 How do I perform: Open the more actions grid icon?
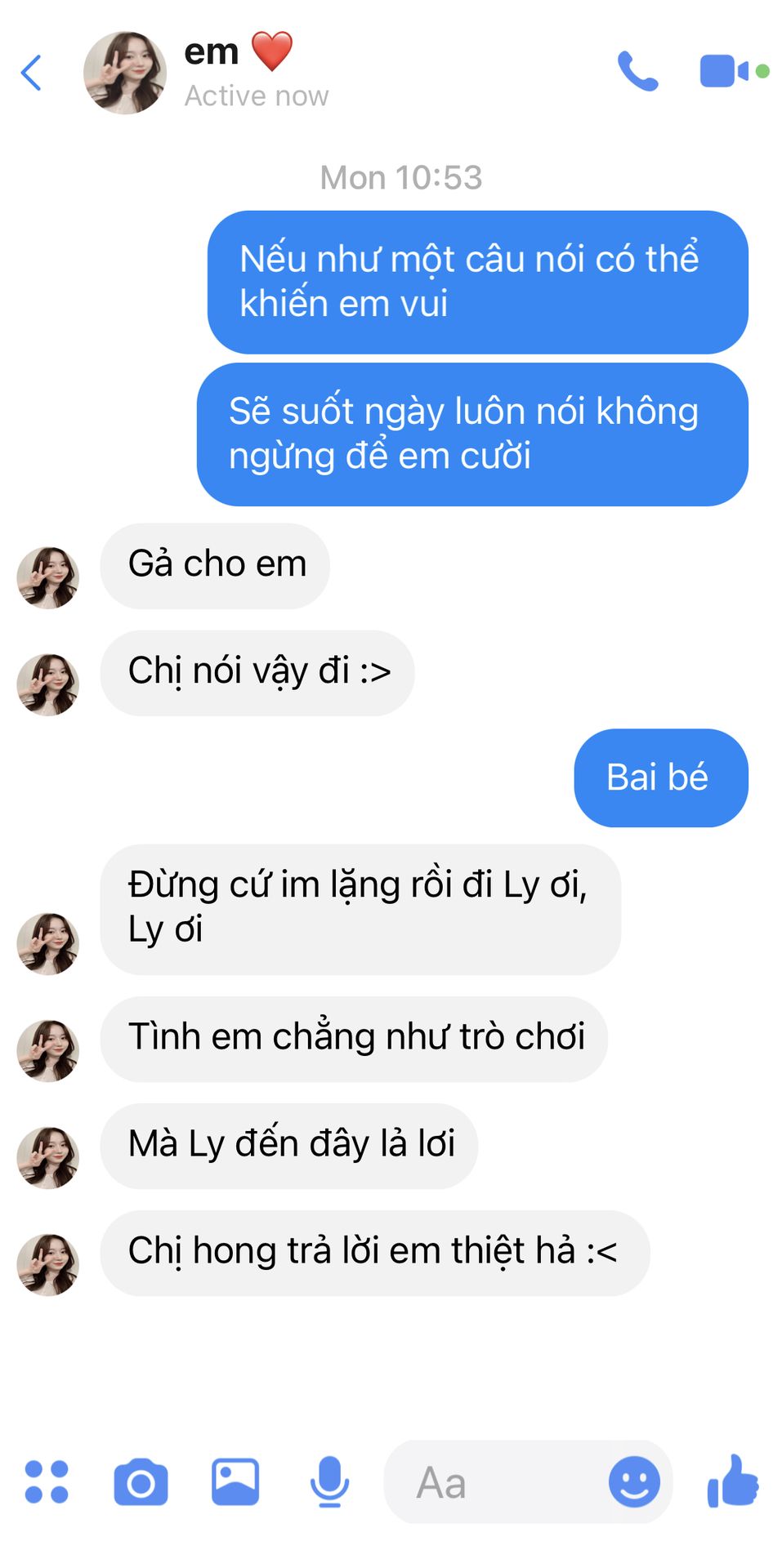tap(47, 1481)
